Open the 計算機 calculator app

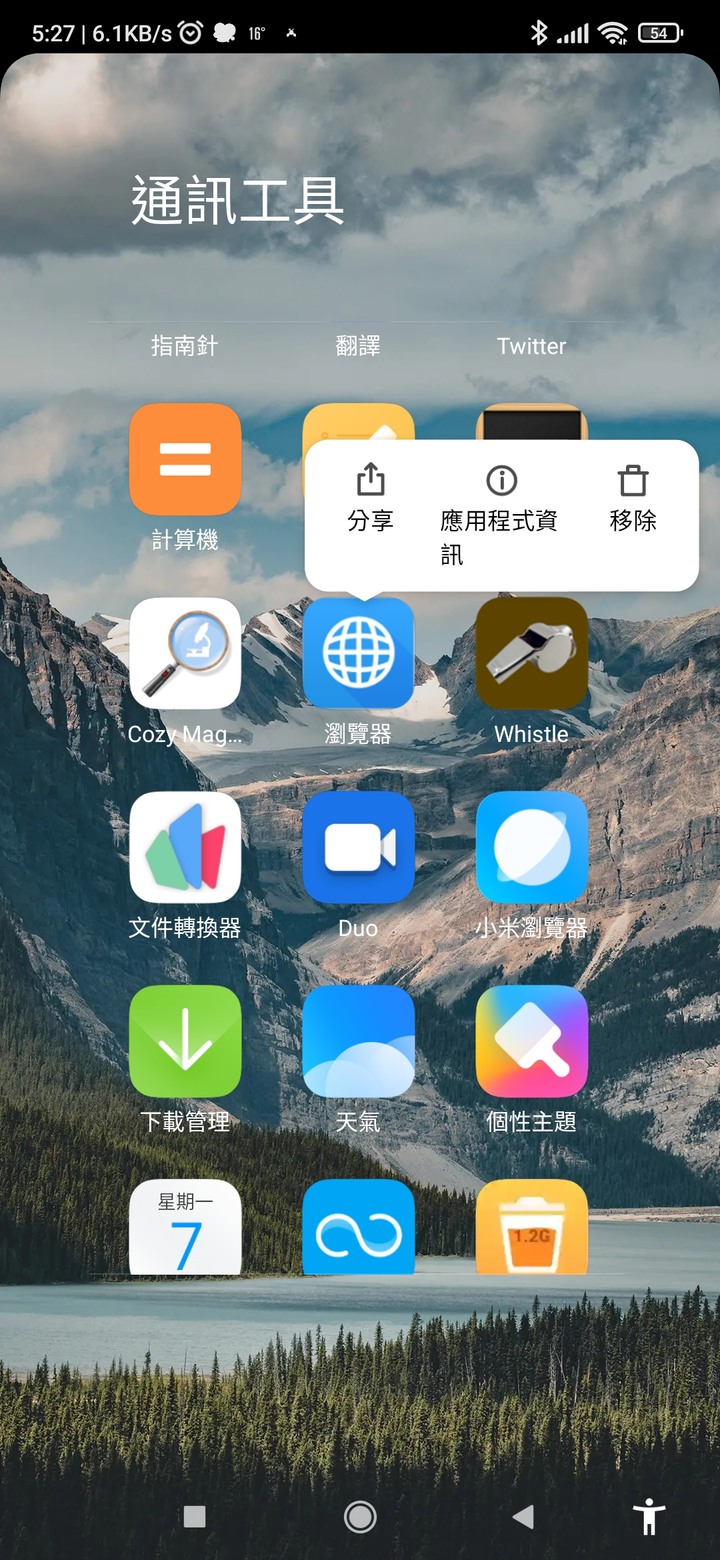(x=185, y=460)
